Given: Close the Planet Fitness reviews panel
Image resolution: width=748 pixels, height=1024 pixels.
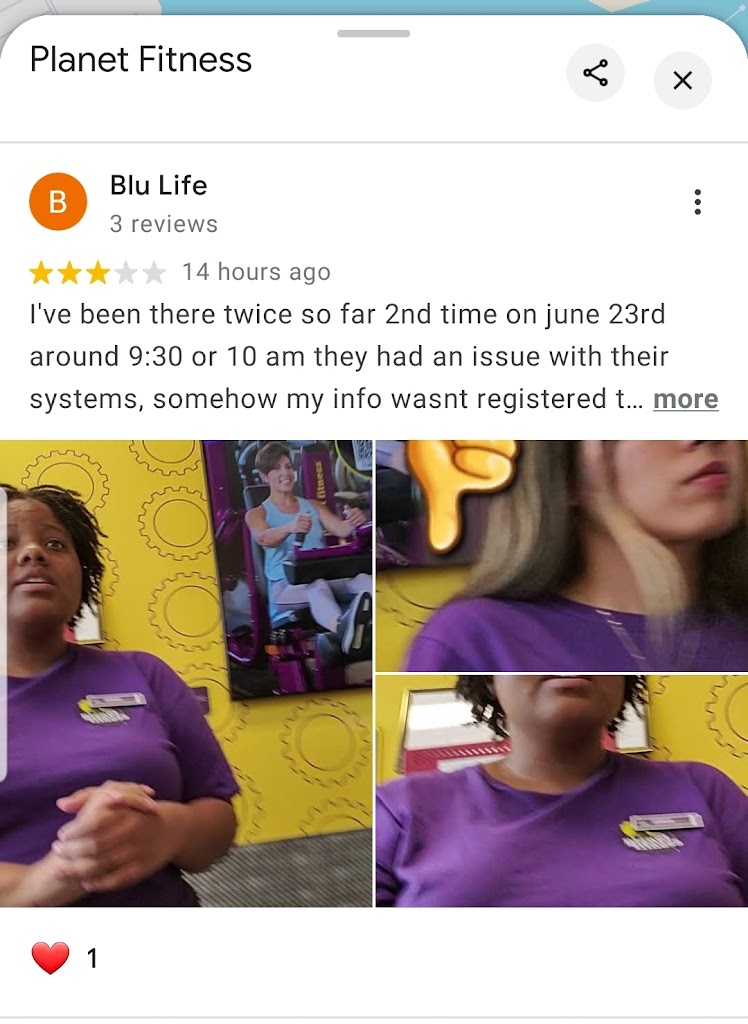Looking at the screenshot, I should pos(682,80).
